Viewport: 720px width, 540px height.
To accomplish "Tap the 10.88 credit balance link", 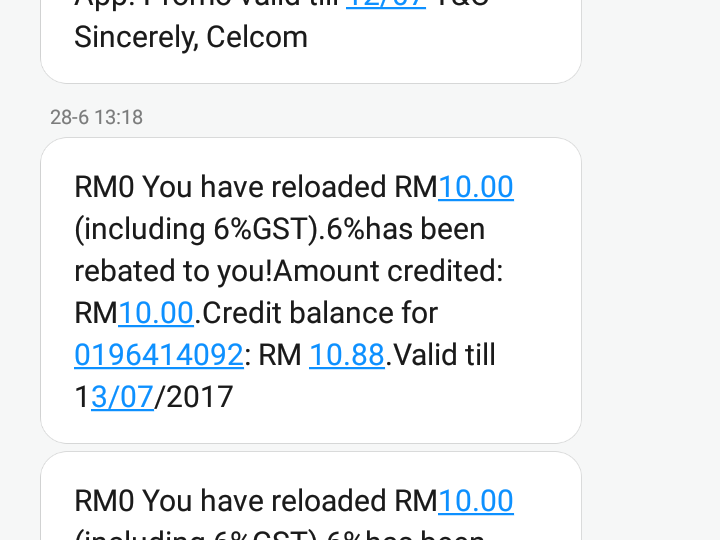I will (346, 355).
